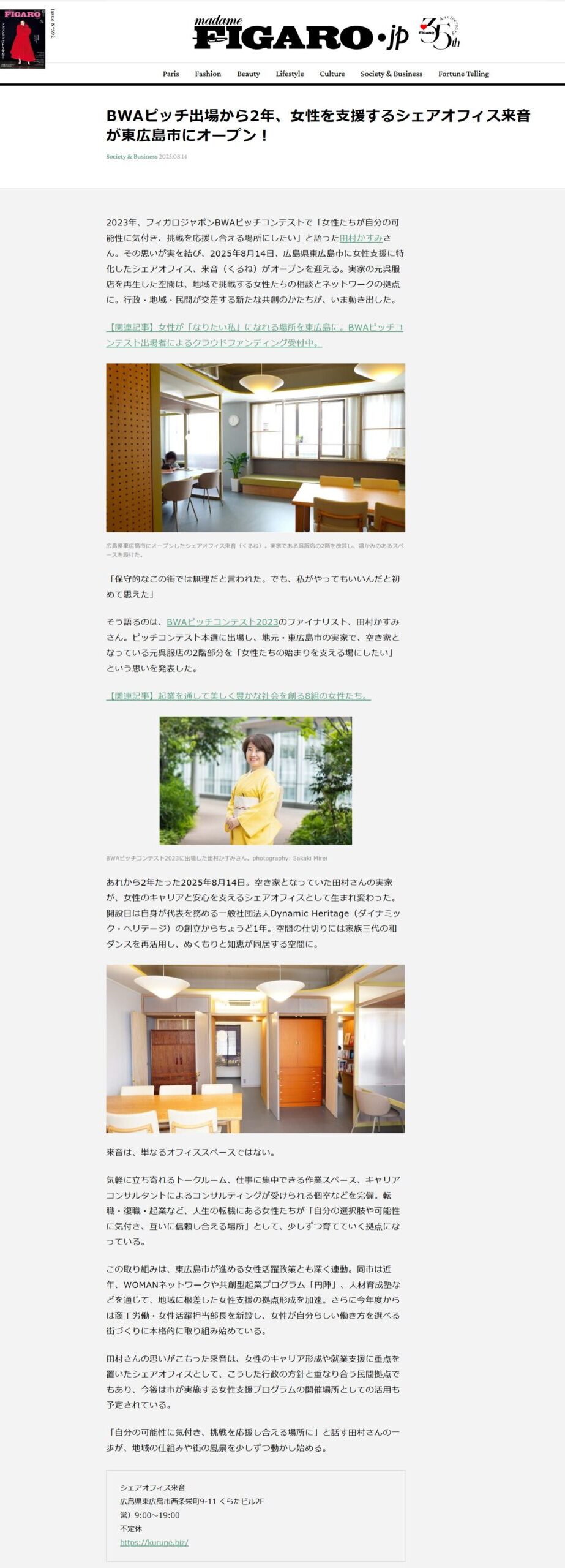Open the related article about crowdfunding
This screenshot has width=565, height=1568.
coord(254,335)
